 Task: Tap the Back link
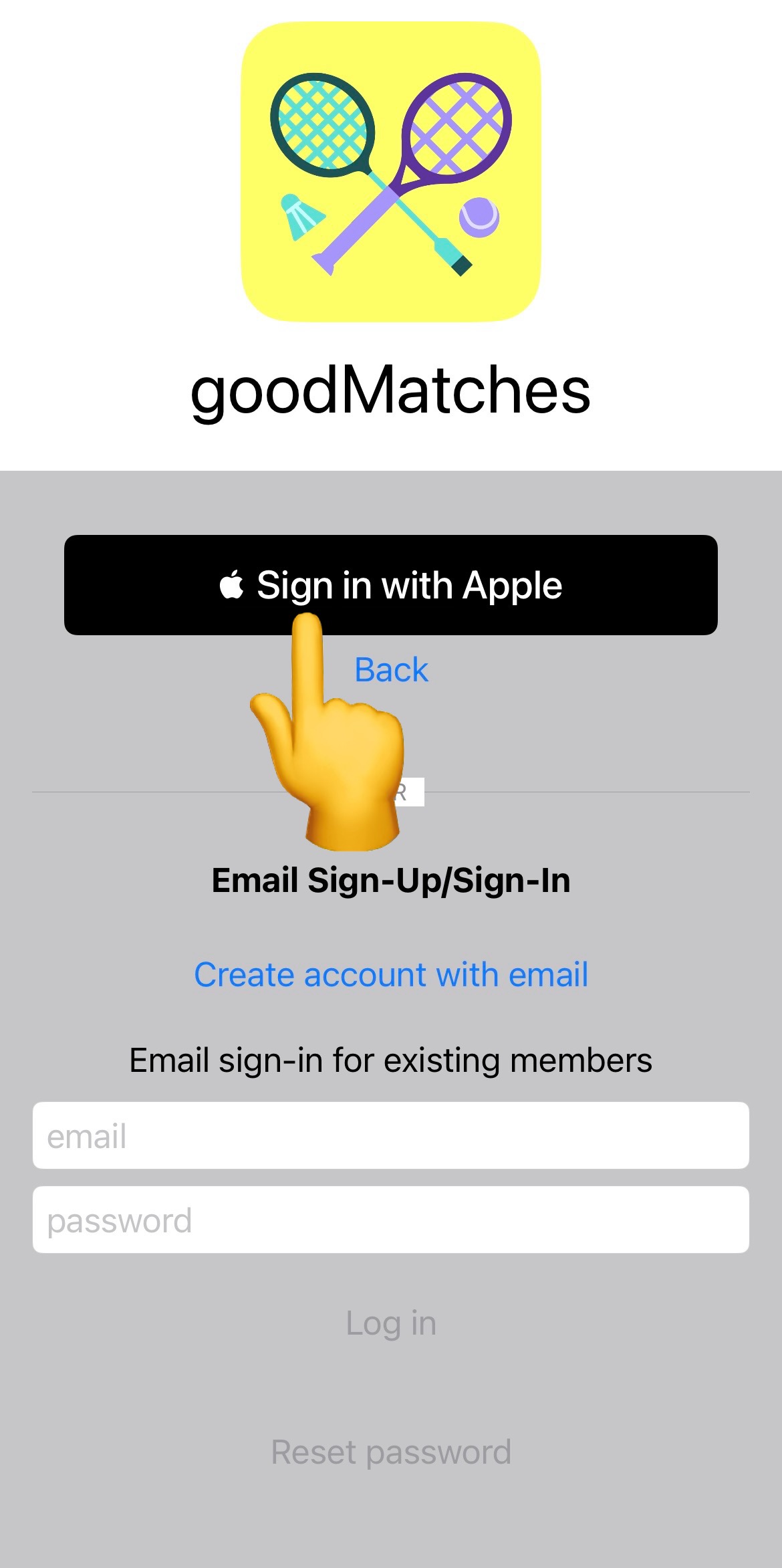(x=391, y=670)
